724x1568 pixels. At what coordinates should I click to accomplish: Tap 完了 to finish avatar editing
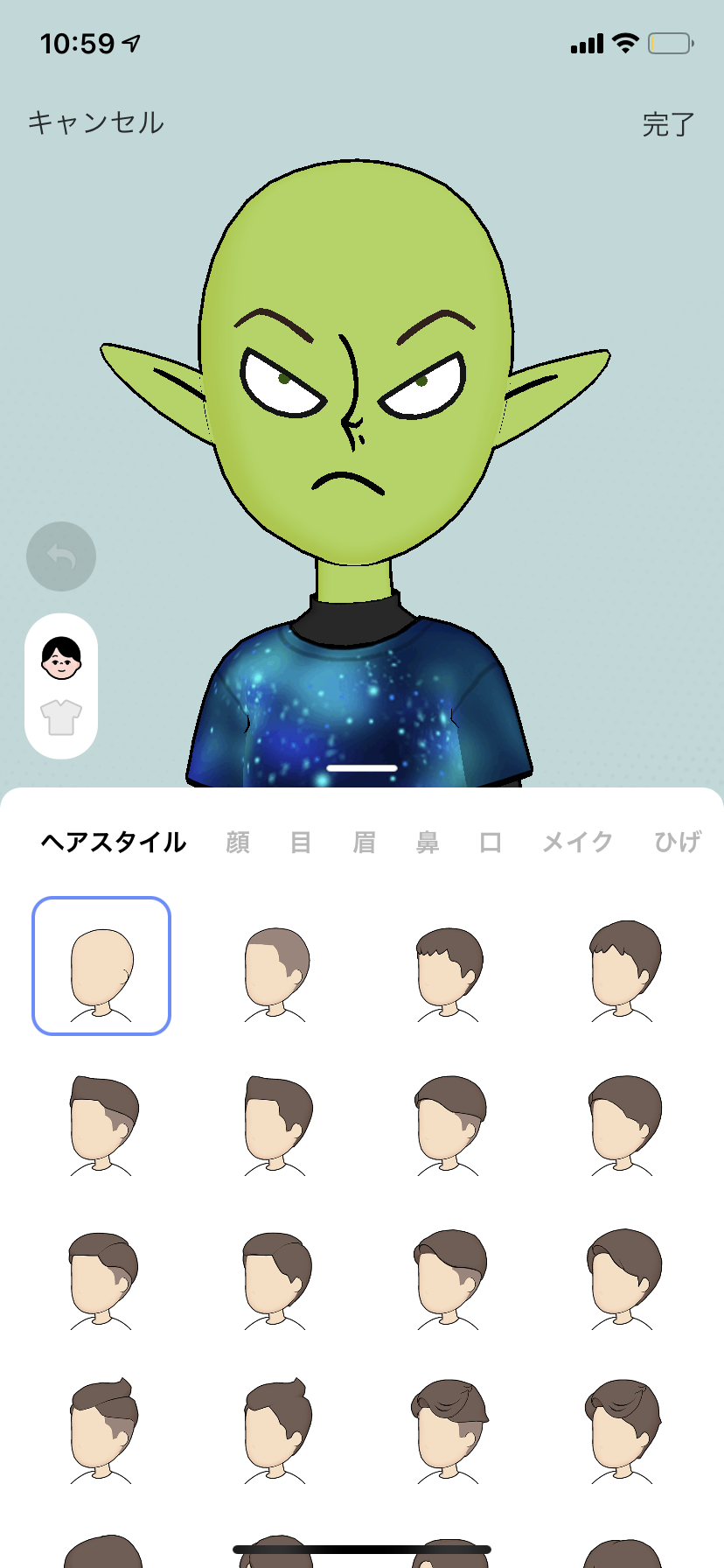pyautogui.click(x=668, y=124)
